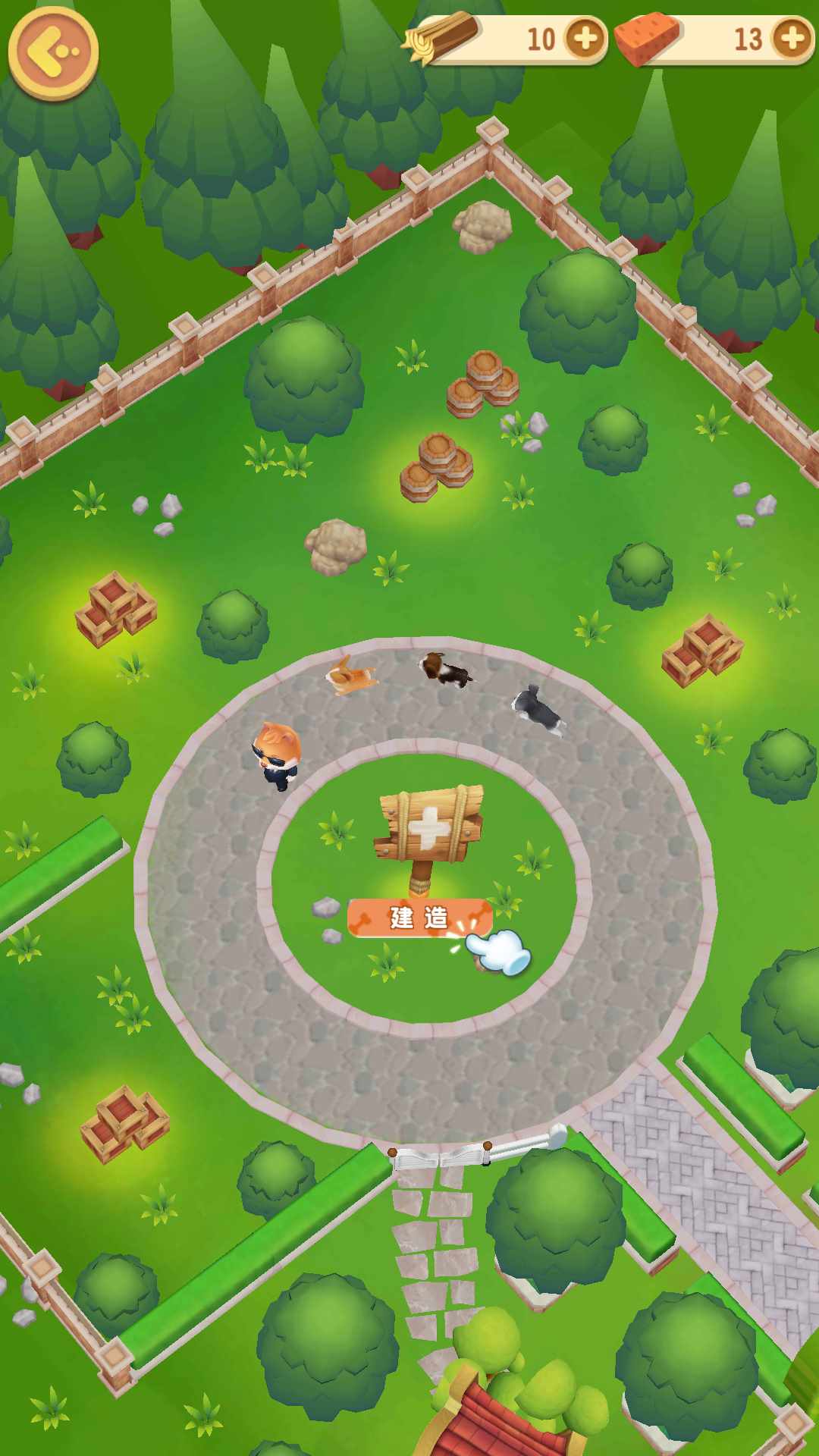This screenshot has height=1456, width=819.
Task: Tap the 建造 build button
Action: click(419, 918)
